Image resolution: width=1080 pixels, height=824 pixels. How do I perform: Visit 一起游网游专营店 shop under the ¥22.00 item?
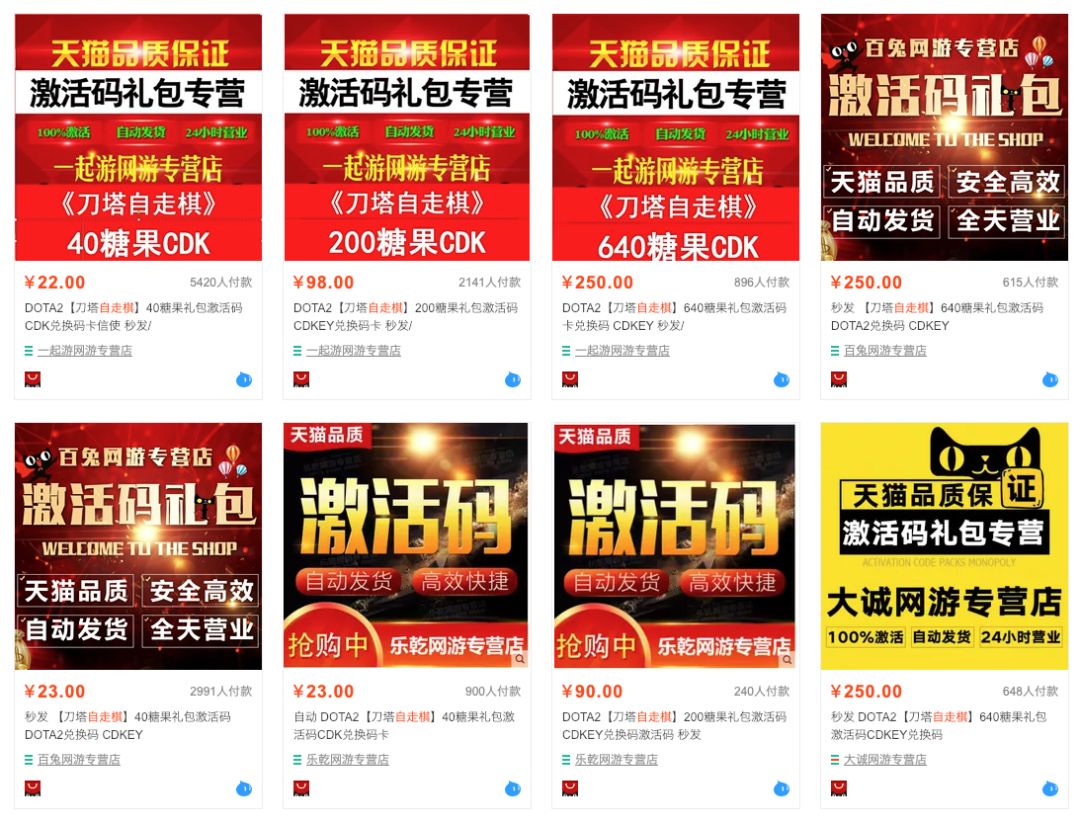coord(84,351)
